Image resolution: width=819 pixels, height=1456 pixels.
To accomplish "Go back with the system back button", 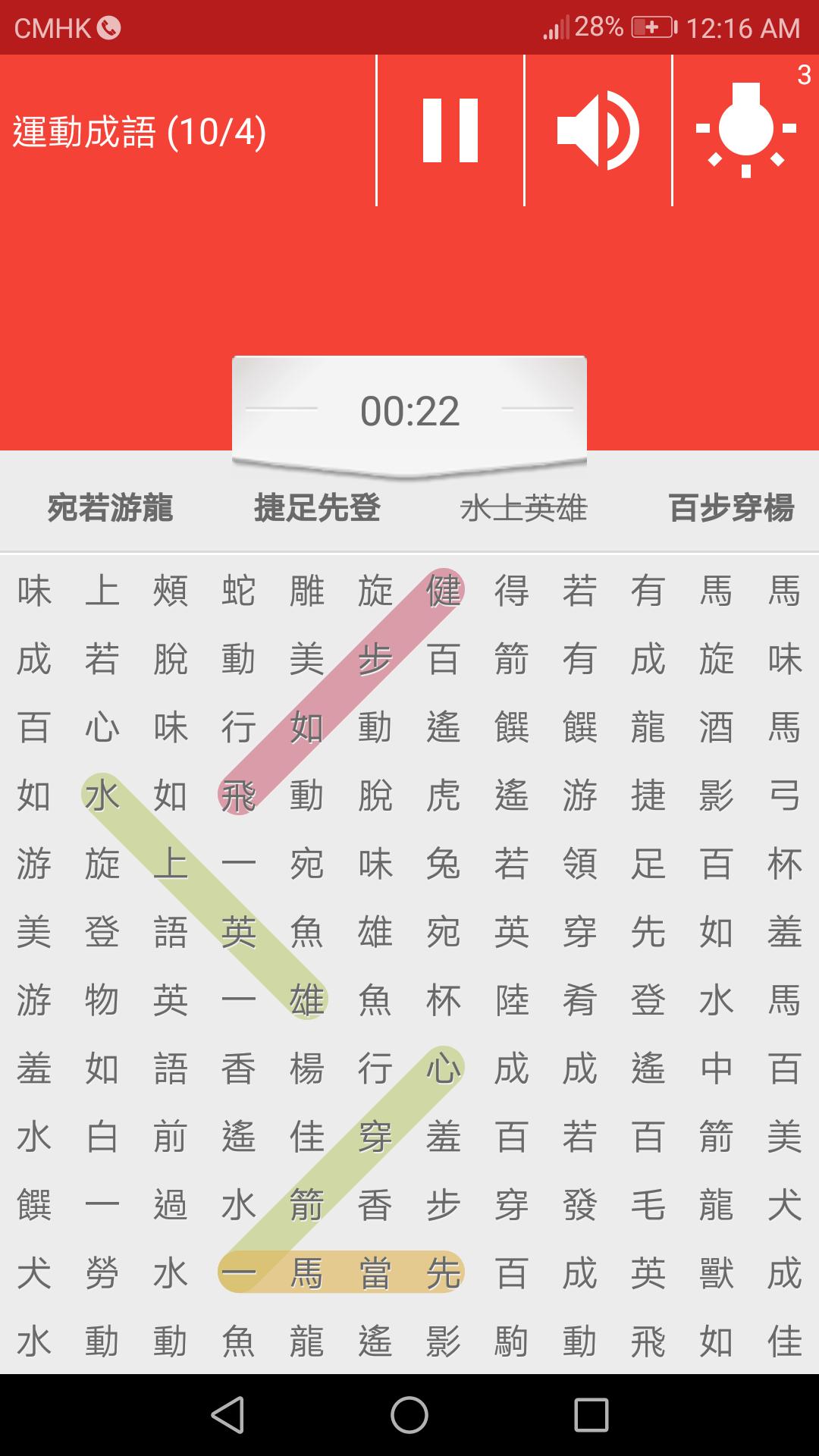I will pyautogui.click(x=227, y=1415).
